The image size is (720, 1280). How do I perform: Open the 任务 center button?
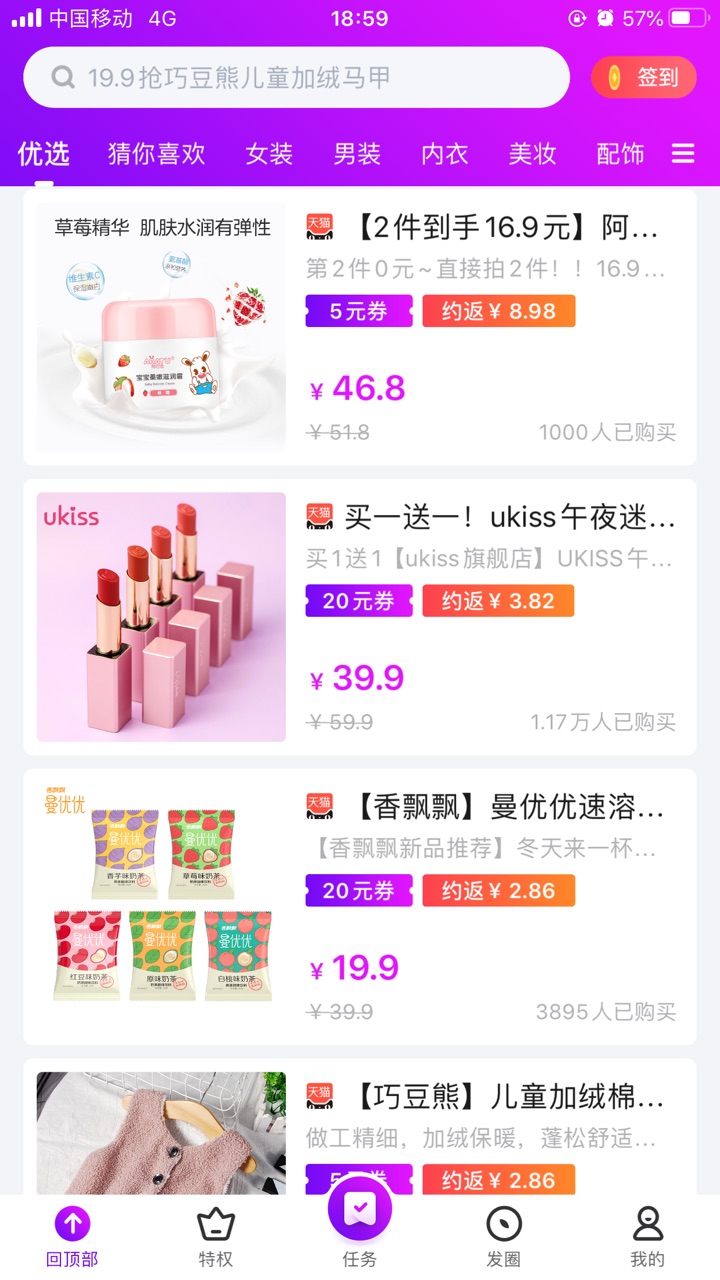(360, 1222)
